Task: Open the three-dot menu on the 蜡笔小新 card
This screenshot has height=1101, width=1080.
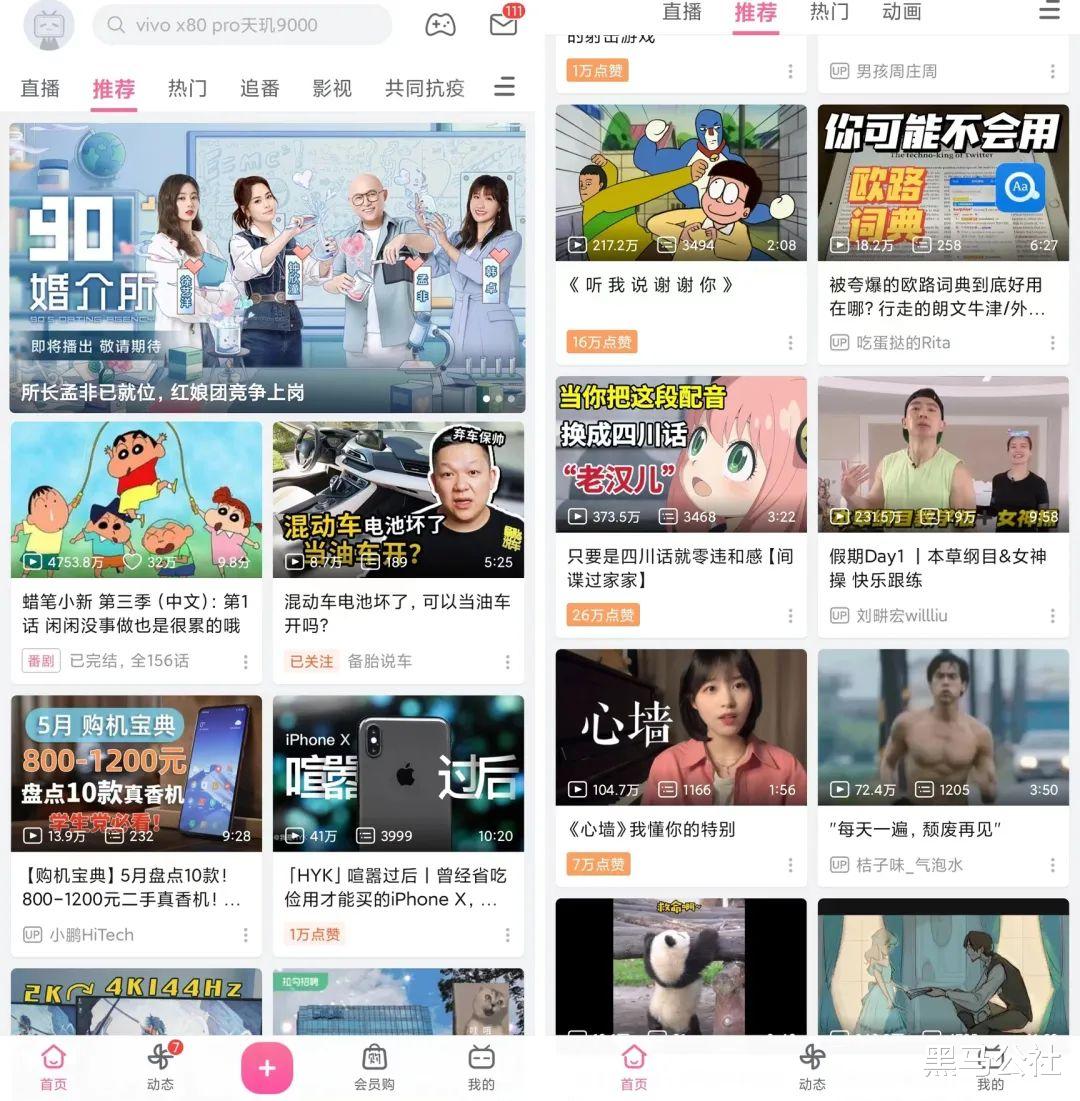Action: [x=246, y=661]
